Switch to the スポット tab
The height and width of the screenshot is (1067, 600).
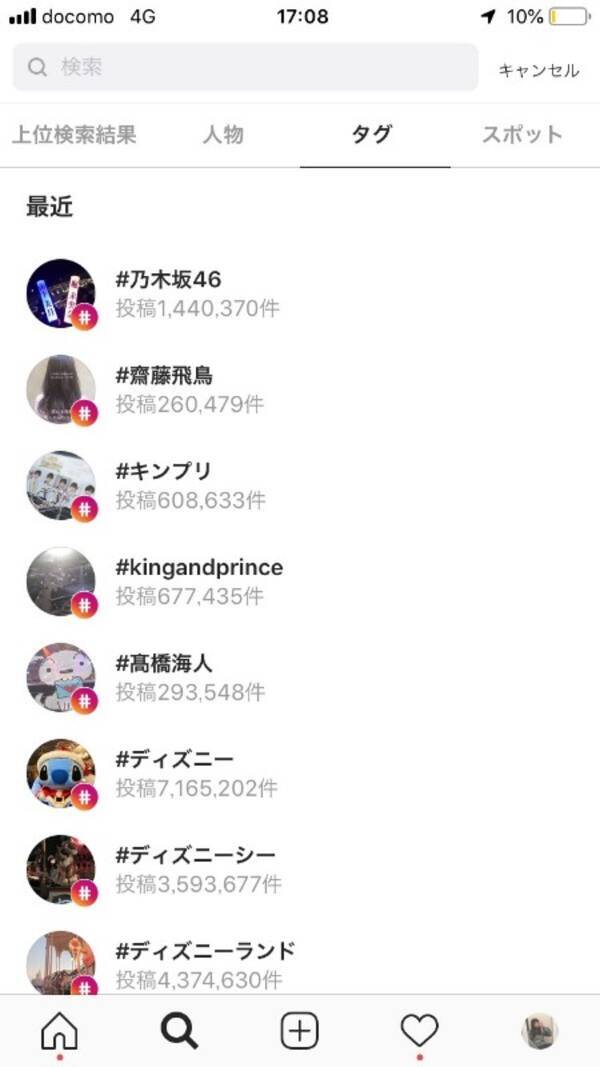[x=522, y=135]
